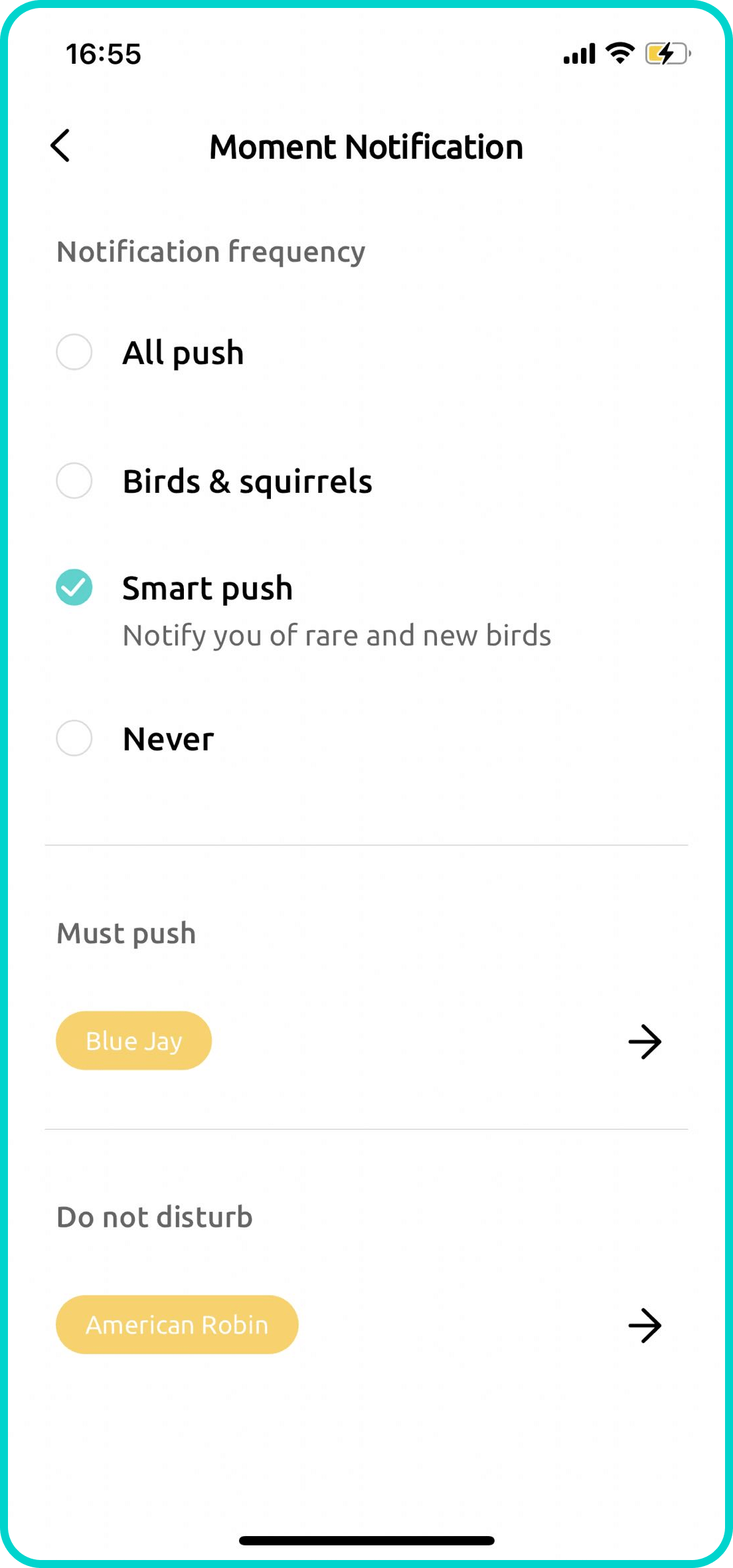
Task: Select the Smart push option
Action: pos(74,588)
